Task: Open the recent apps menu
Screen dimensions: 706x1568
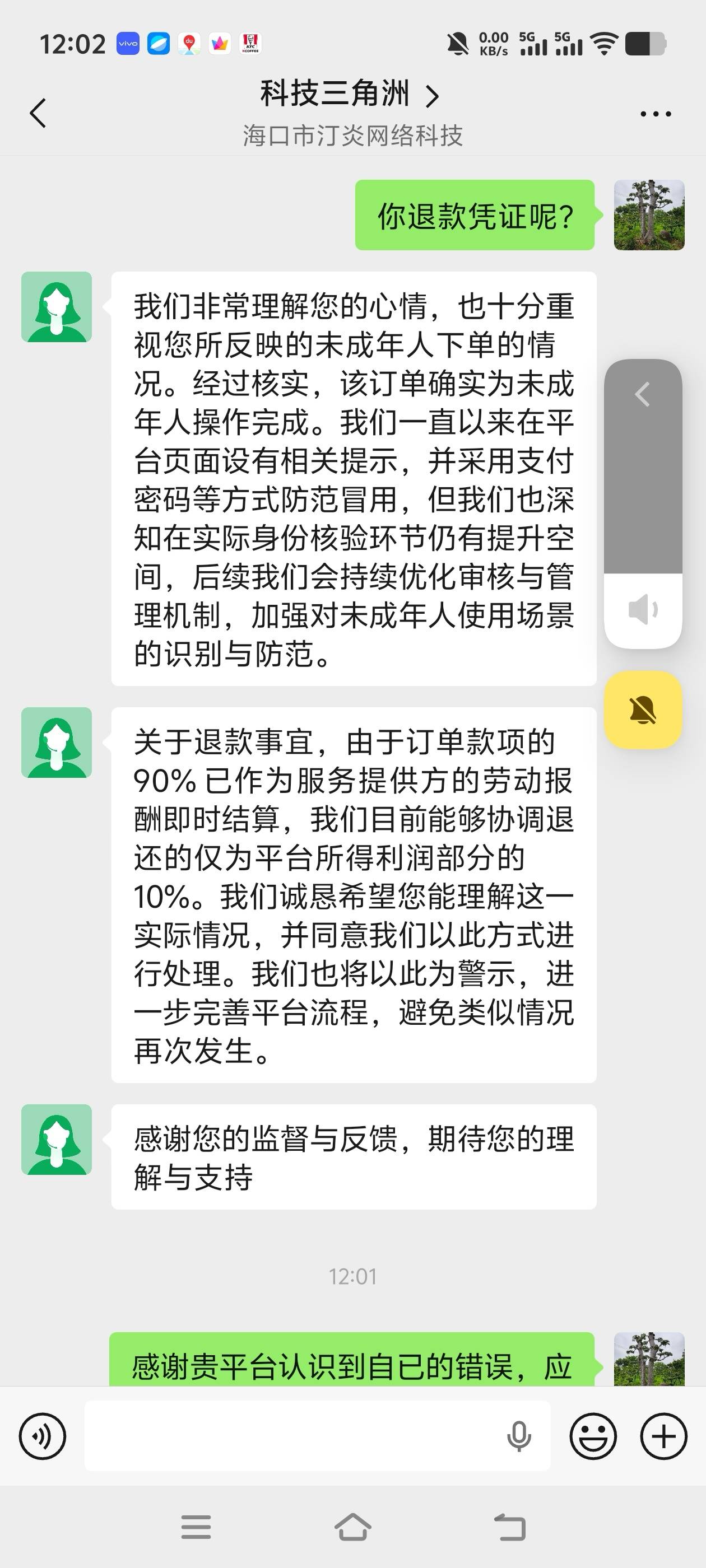Action: pyautogui.click(x=196, y=1527)
